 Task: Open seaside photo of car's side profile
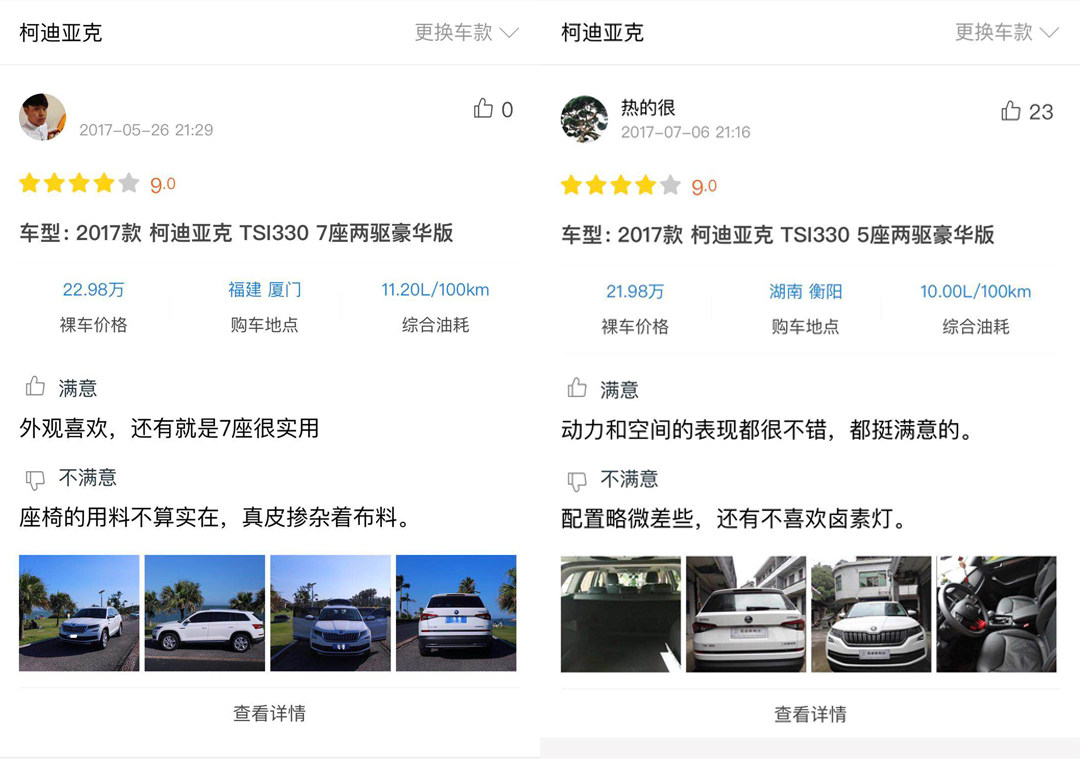pyautogui.click(x=204, y=612)
